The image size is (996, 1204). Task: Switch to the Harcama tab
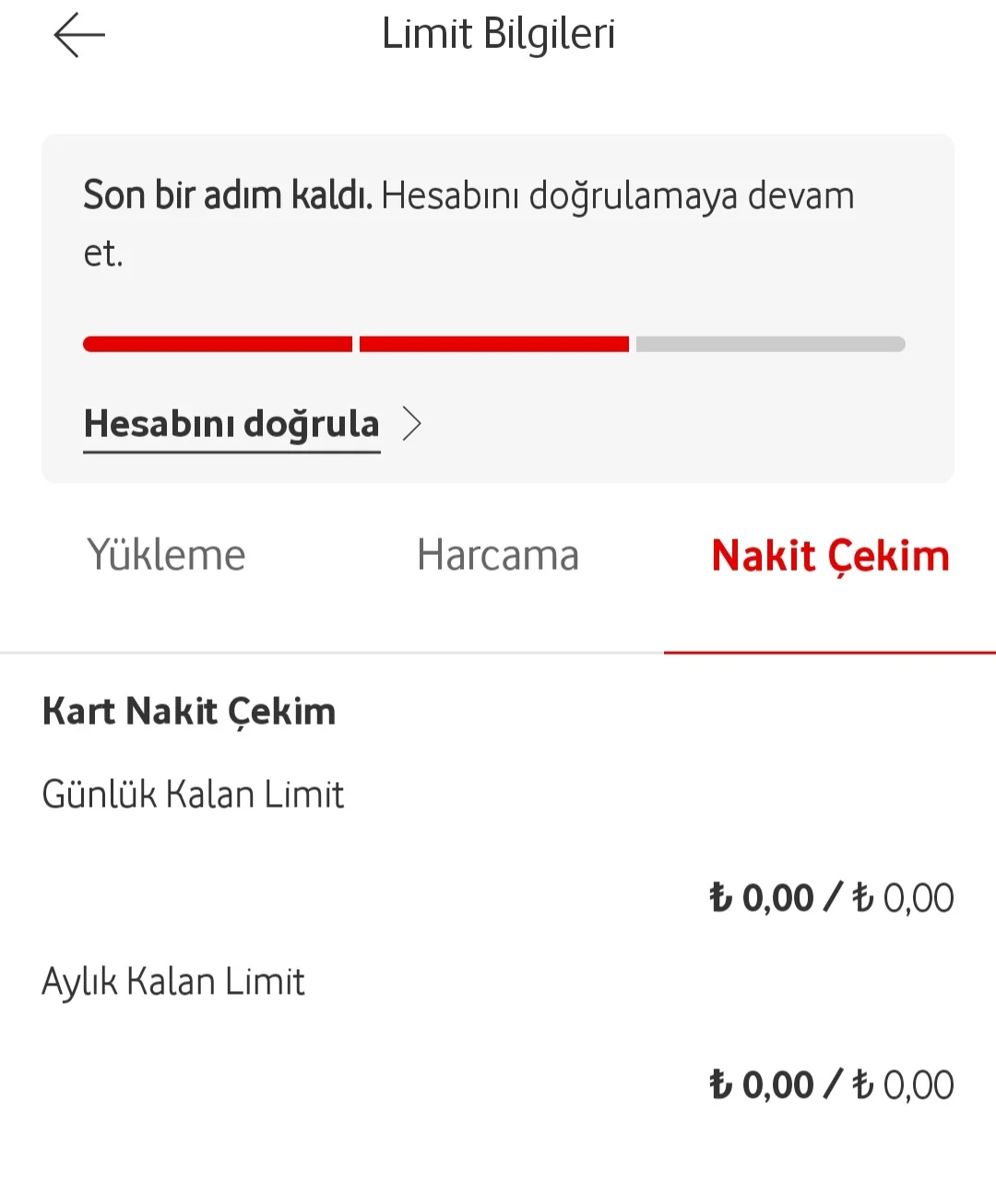498,556
